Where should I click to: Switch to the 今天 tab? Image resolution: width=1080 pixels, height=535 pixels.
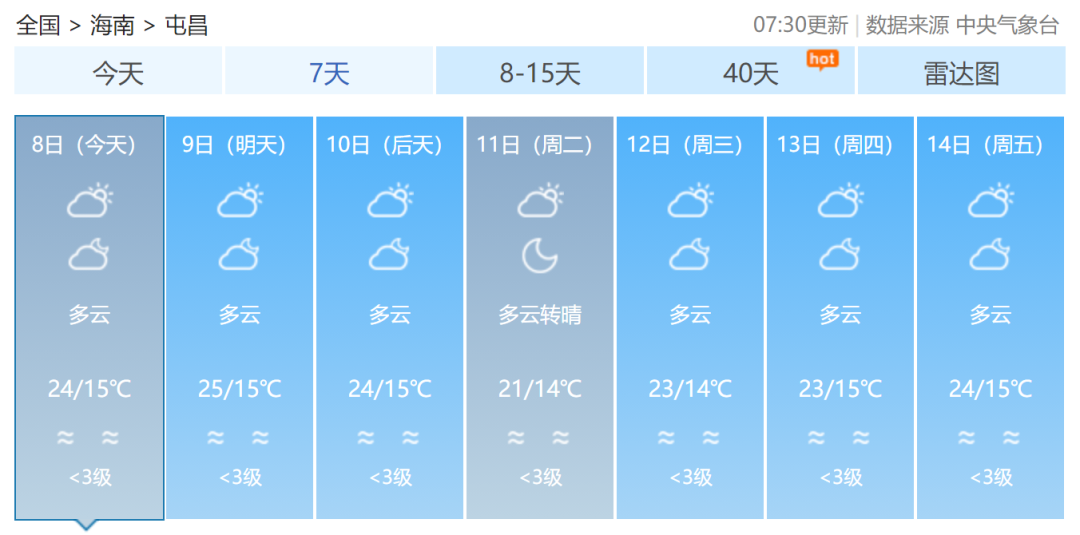(118, 72)
